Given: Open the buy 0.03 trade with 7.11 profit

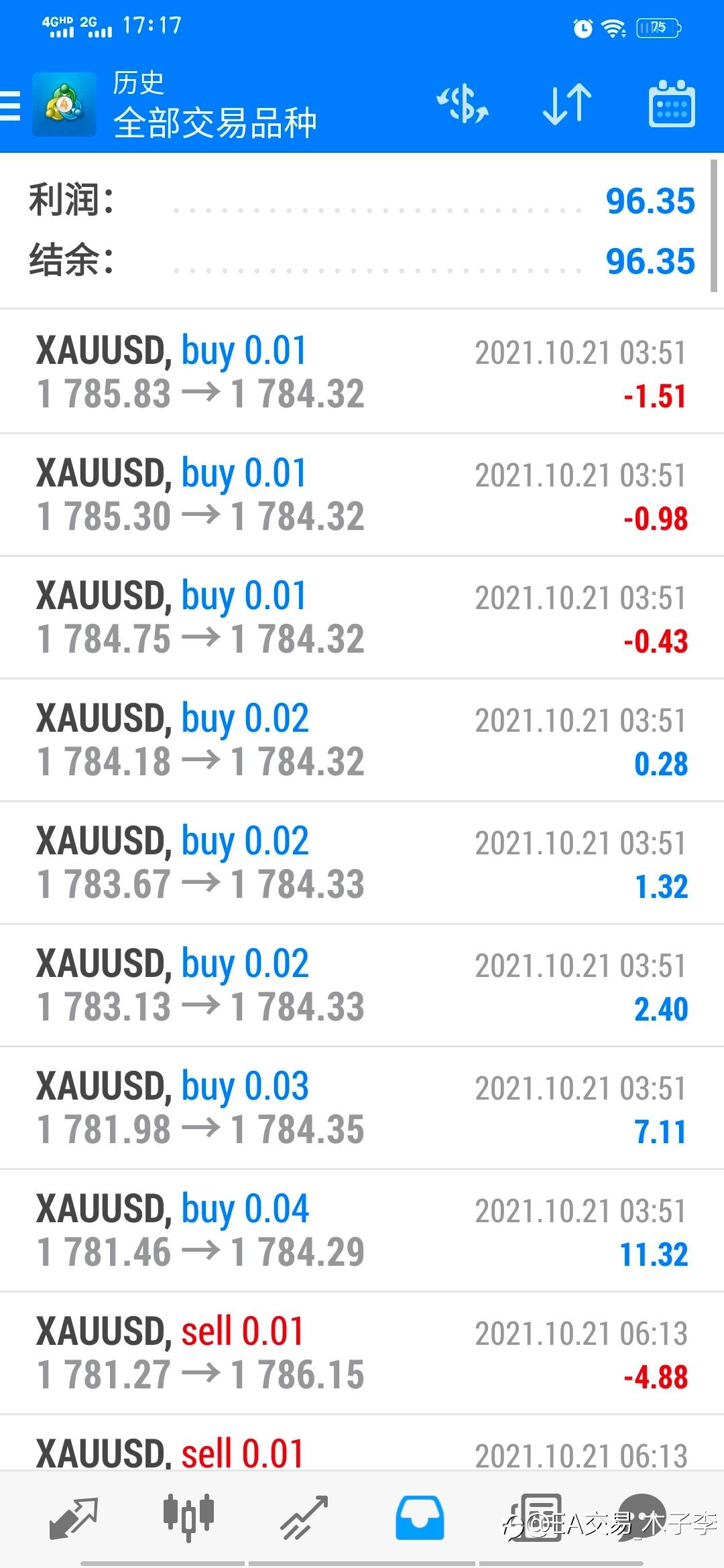Looking at the screenshot, I should pyautogui.click(x=362, y=1108).
